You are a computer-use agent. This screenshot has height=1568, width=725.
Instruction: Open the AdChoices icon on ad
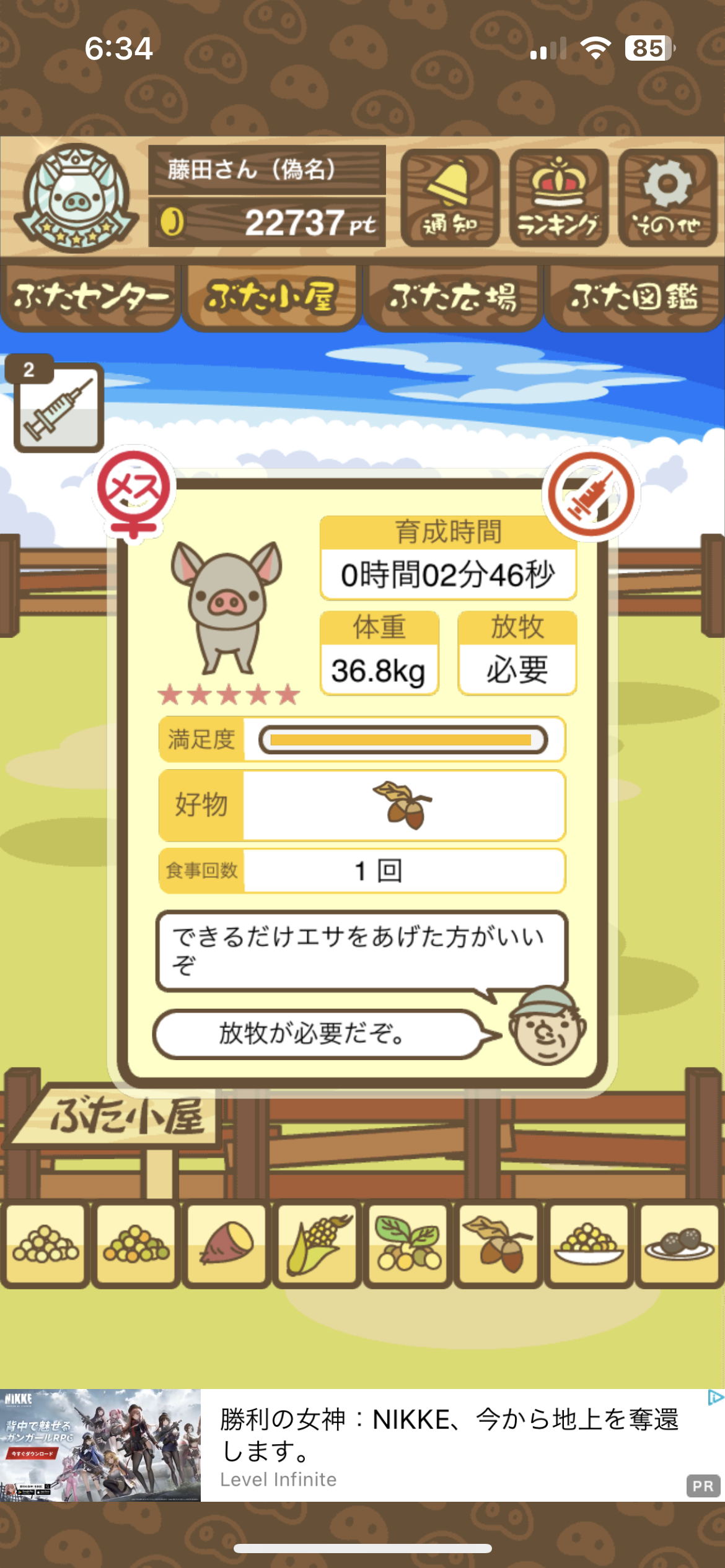[x=715, y=1397]
